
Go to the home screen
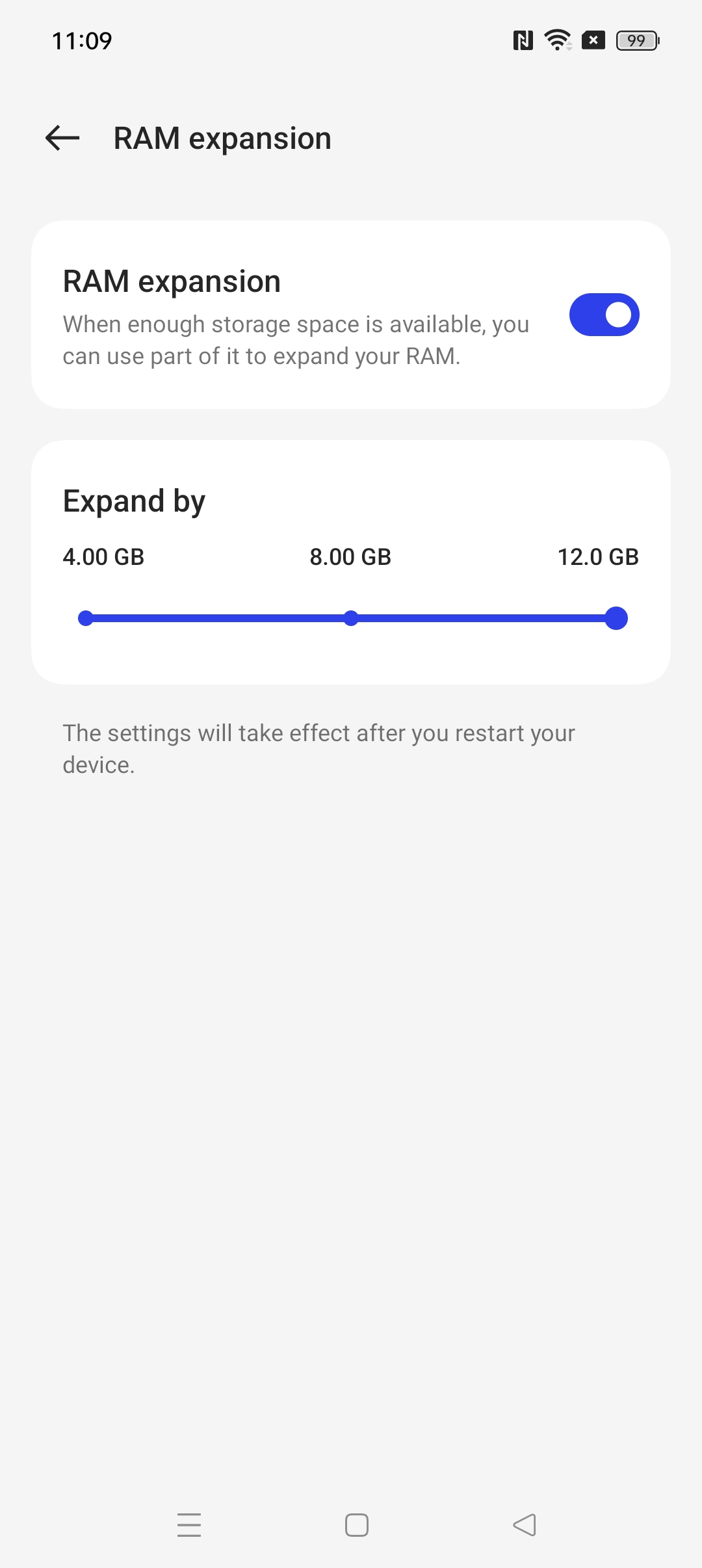357,1524
